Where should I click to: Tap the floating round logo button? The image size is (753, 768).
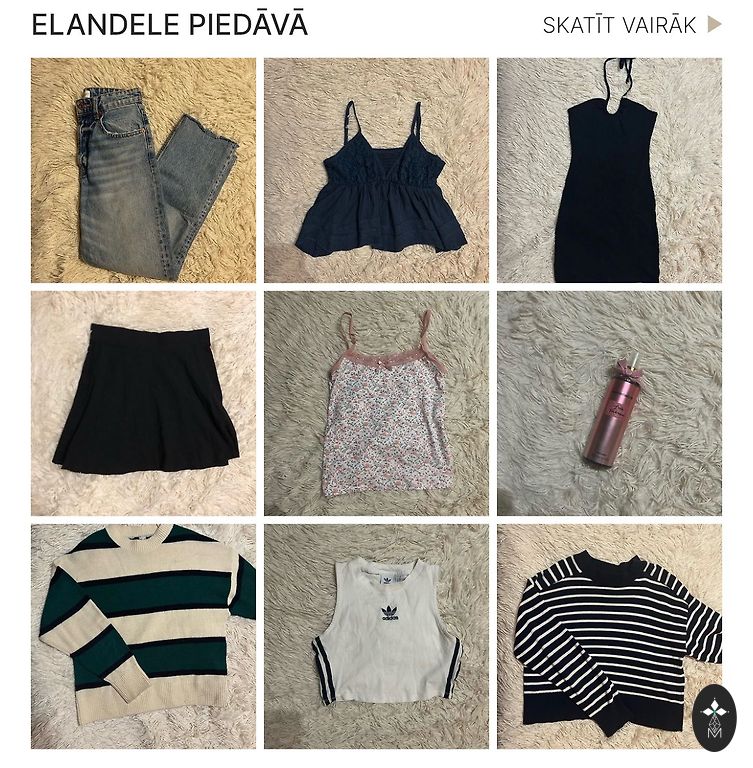tap(714, 717)
